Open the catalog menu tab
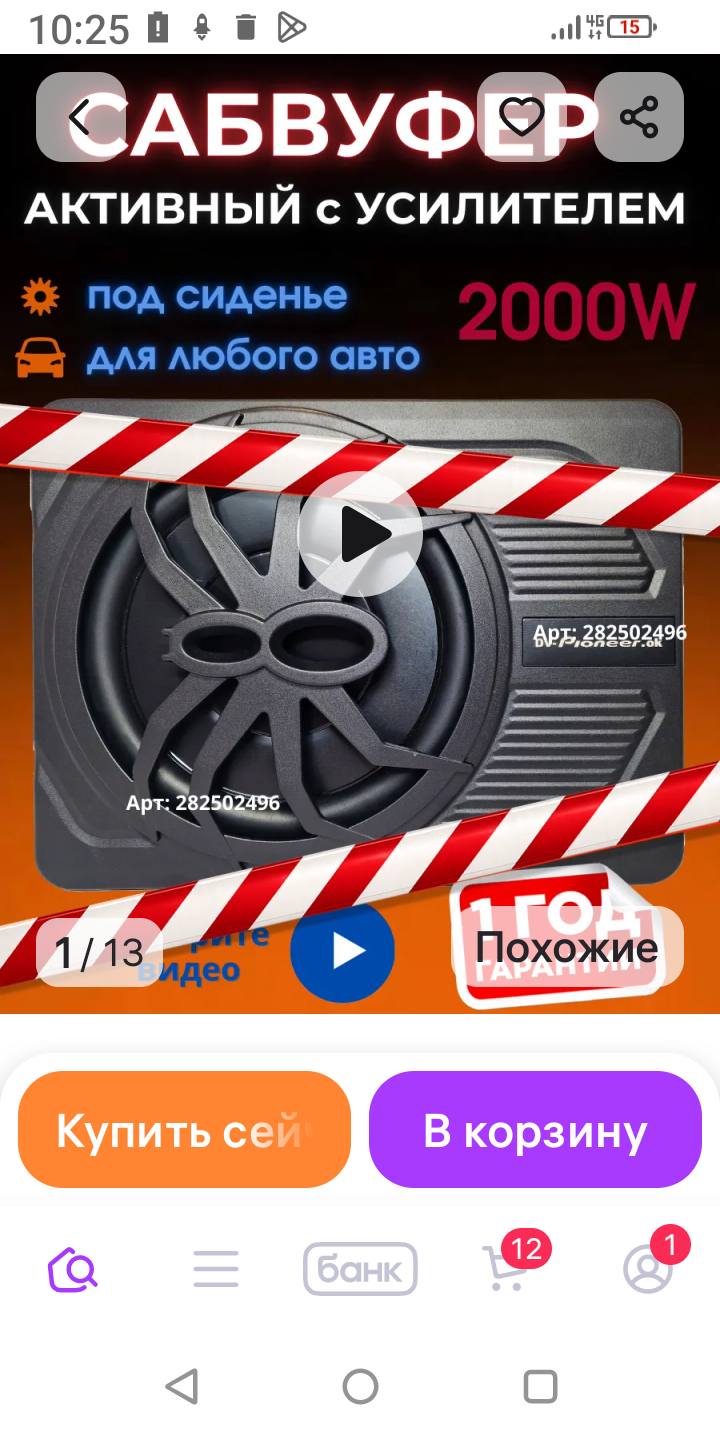Image resolution: width=720 pixels, height=1440 pixels. (216, 1269)
